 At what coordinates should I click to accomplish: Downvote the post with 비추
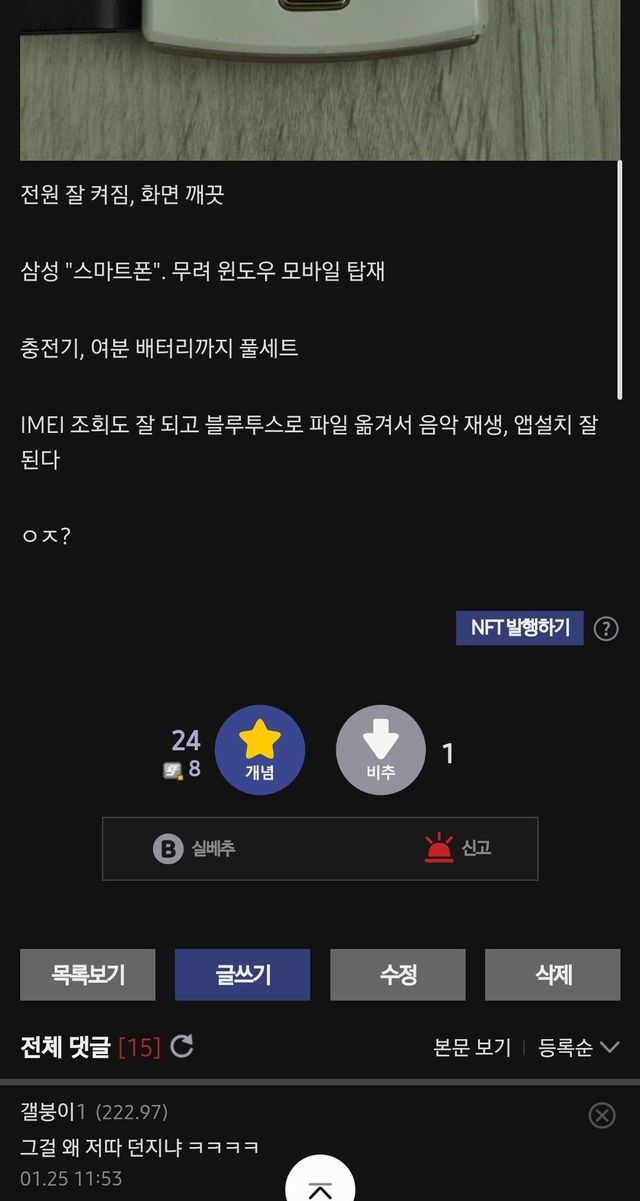click(380, 750)
